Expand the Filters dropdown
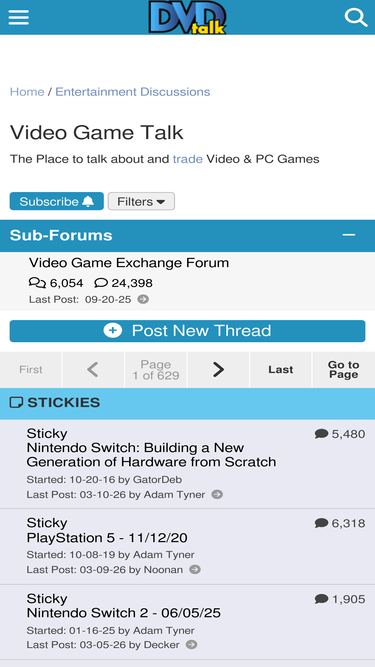This screenshot has height=667, width=375. [141, 201]
